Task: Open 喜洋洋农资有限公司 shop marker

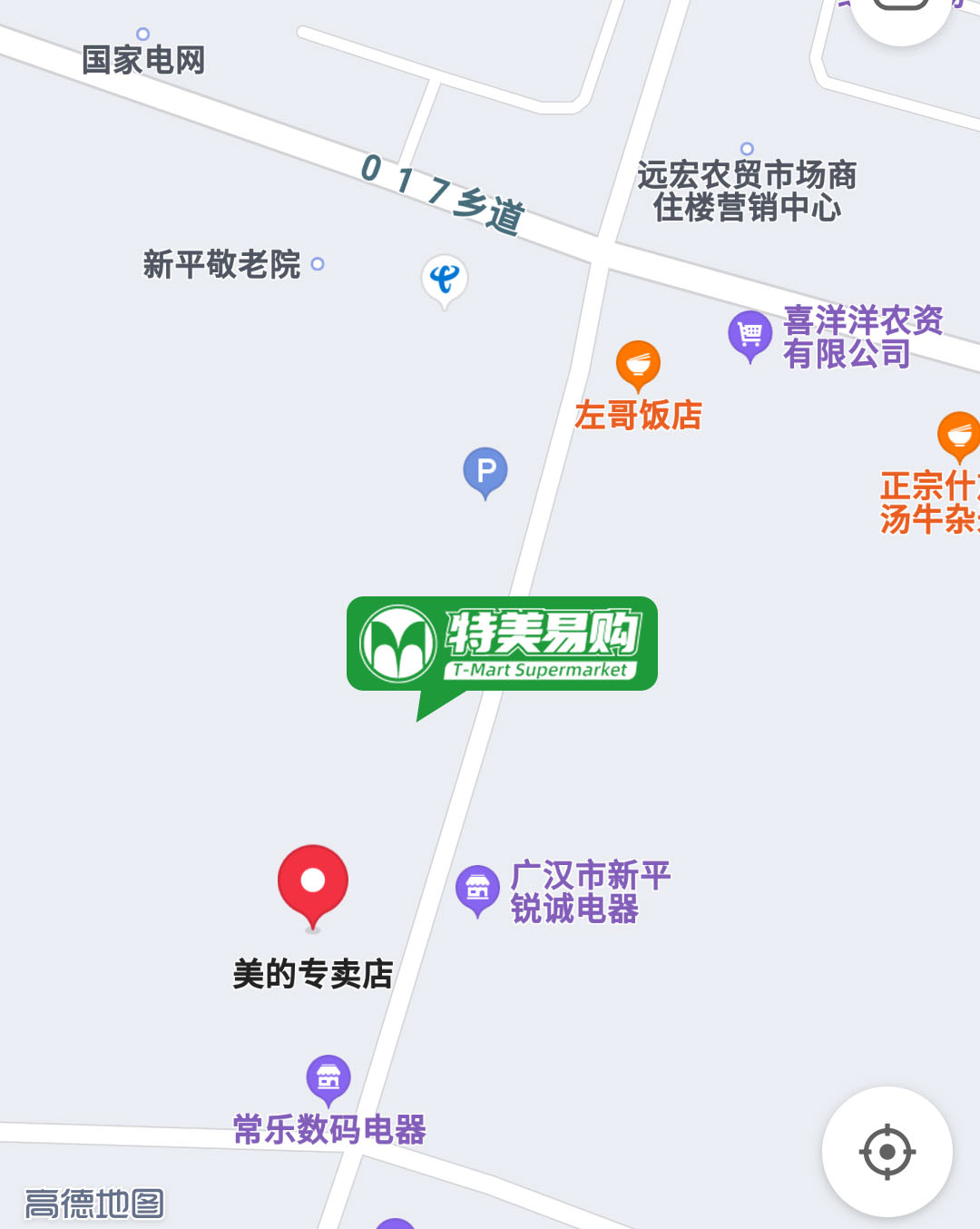Action: click(750, 334)
